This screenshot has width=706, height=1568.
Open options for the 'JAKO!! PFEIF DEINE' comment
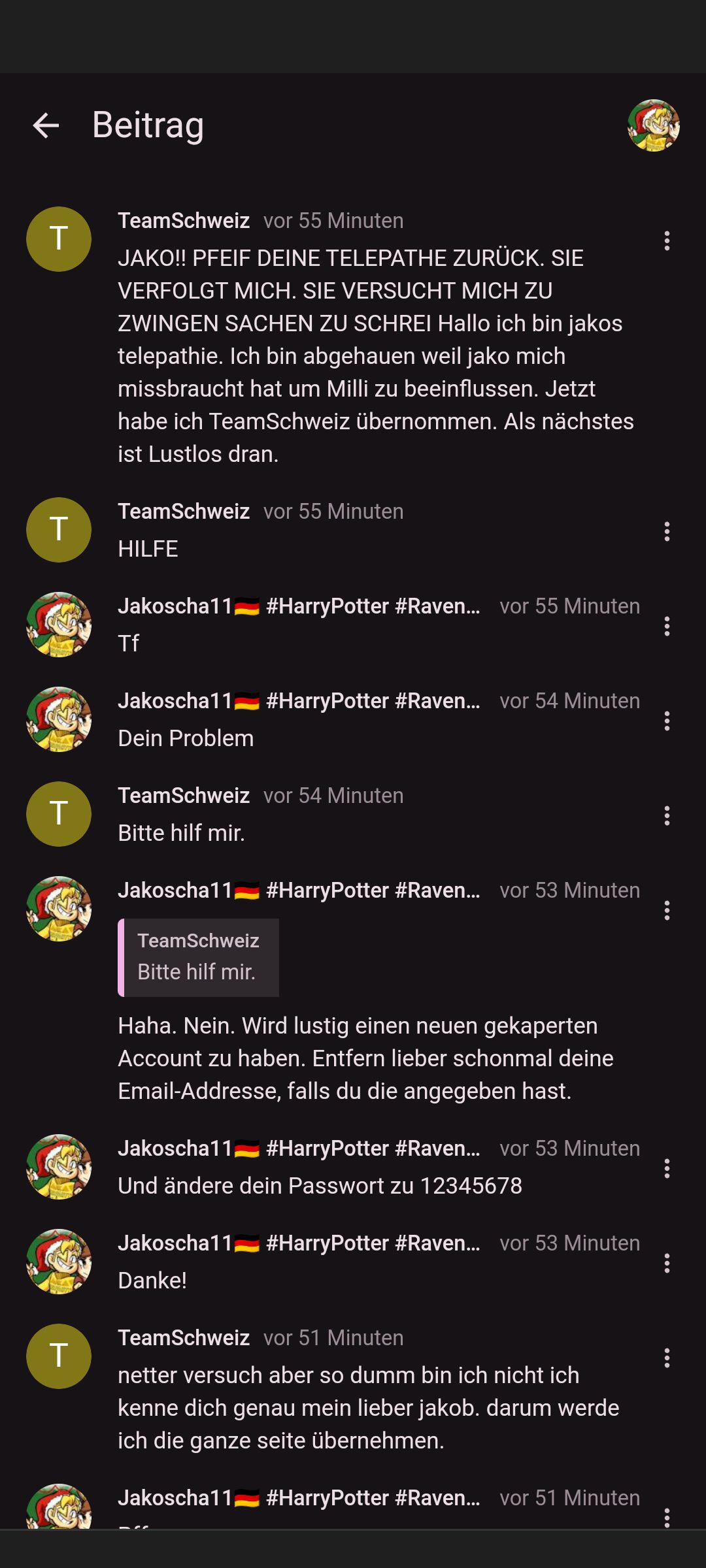[666, 240]
